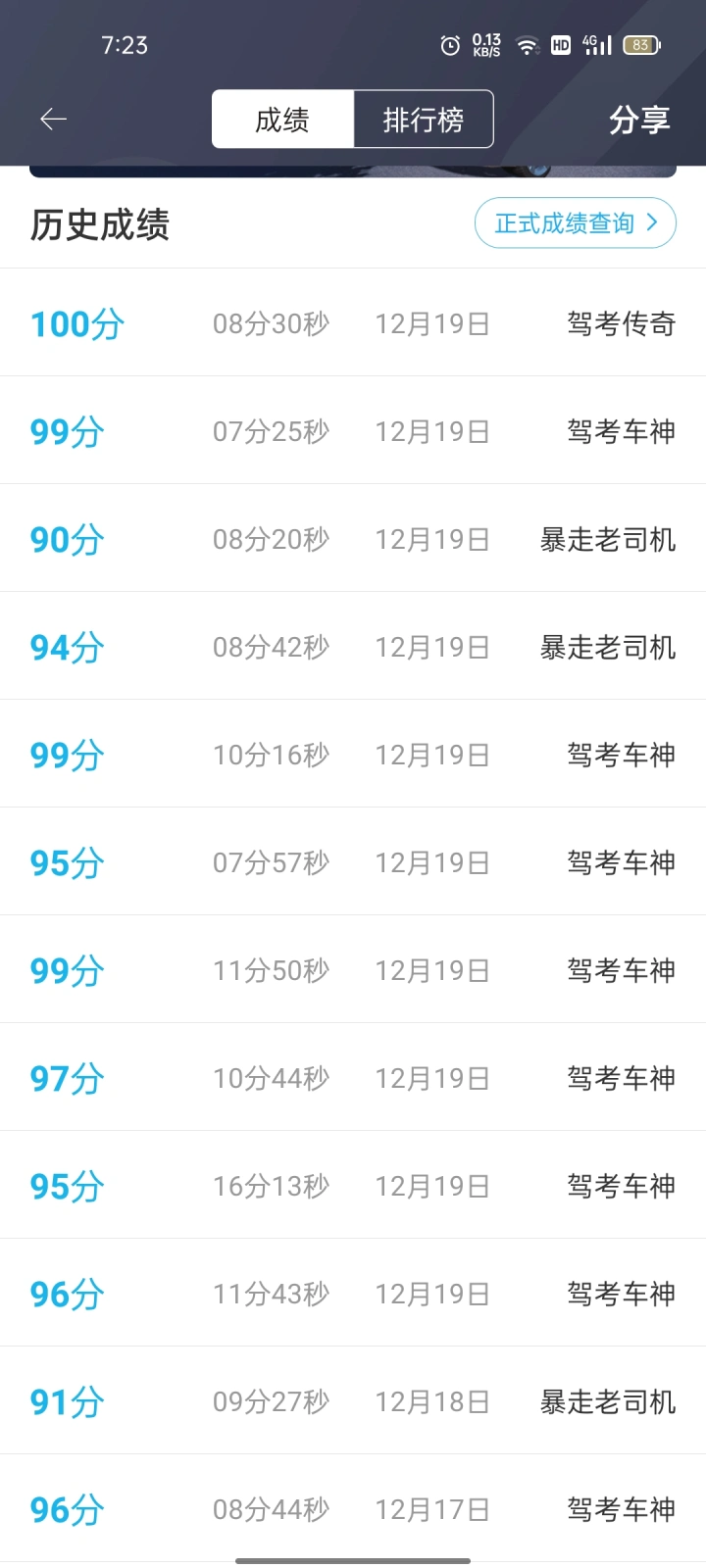Open the 96分 12月17日 record
Viewport: 706px width, 1568px height.
pos(353,1508)
